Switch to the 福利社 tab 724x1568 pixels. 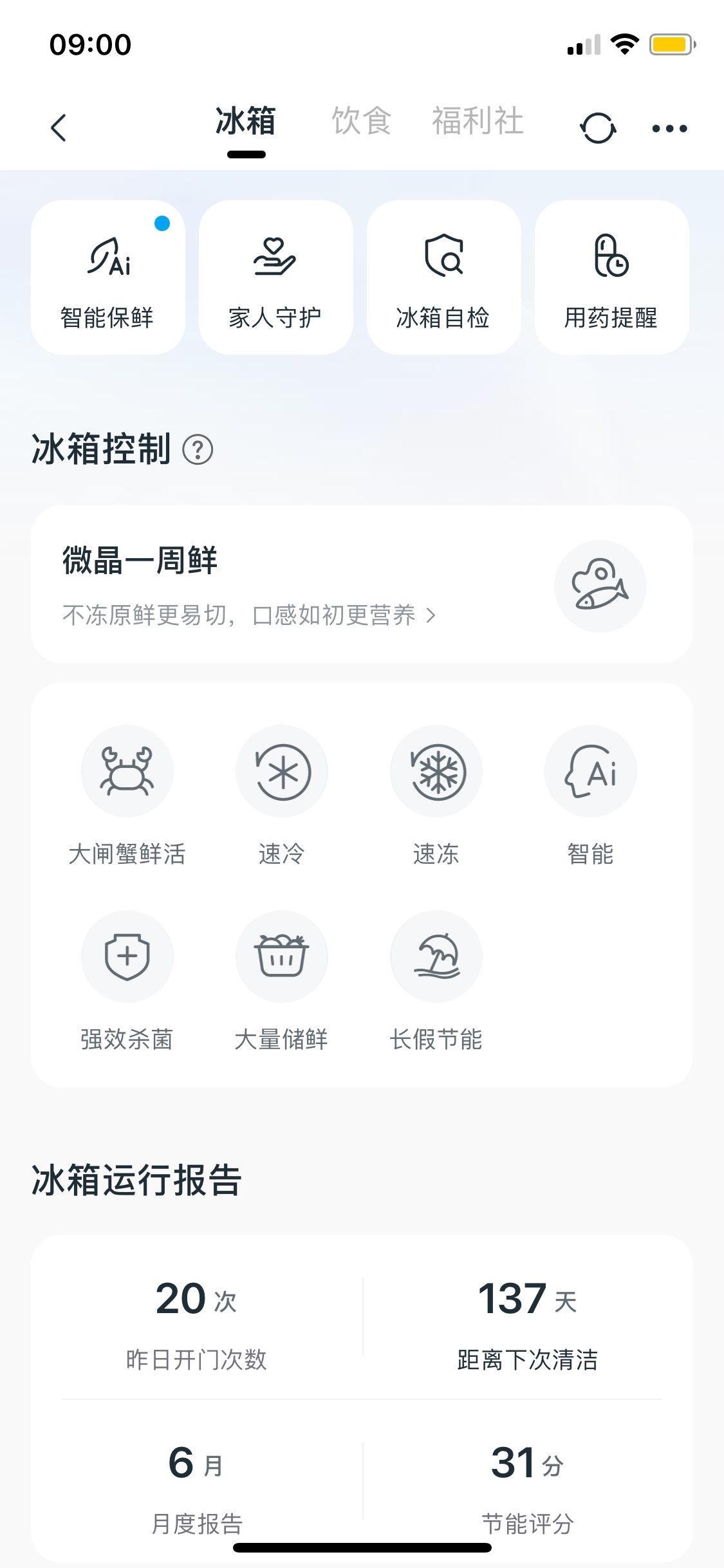tap(478, 121)
